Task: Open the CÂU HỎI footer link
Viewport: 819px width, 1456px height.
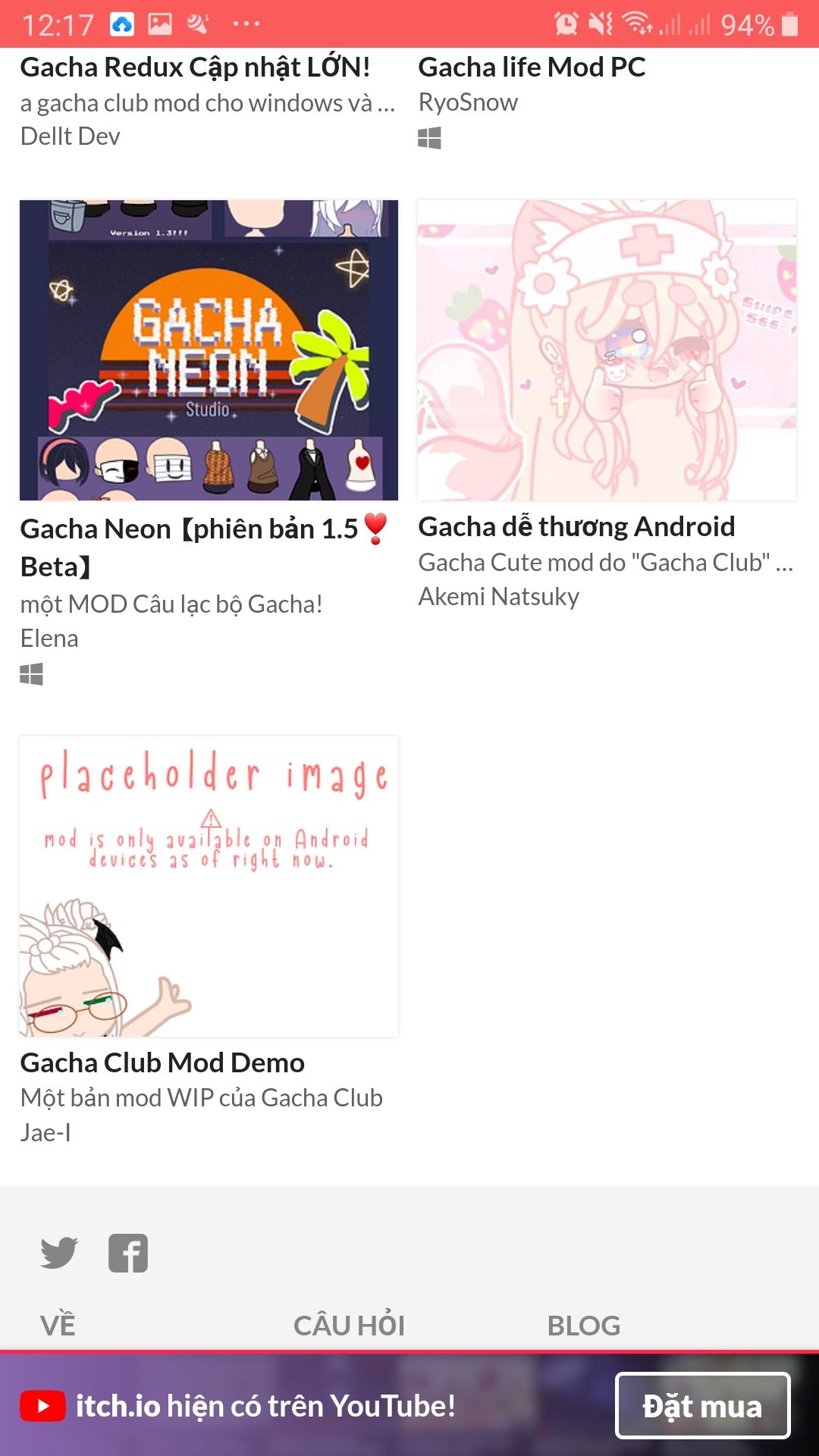Action: (x=349, y=1326)
